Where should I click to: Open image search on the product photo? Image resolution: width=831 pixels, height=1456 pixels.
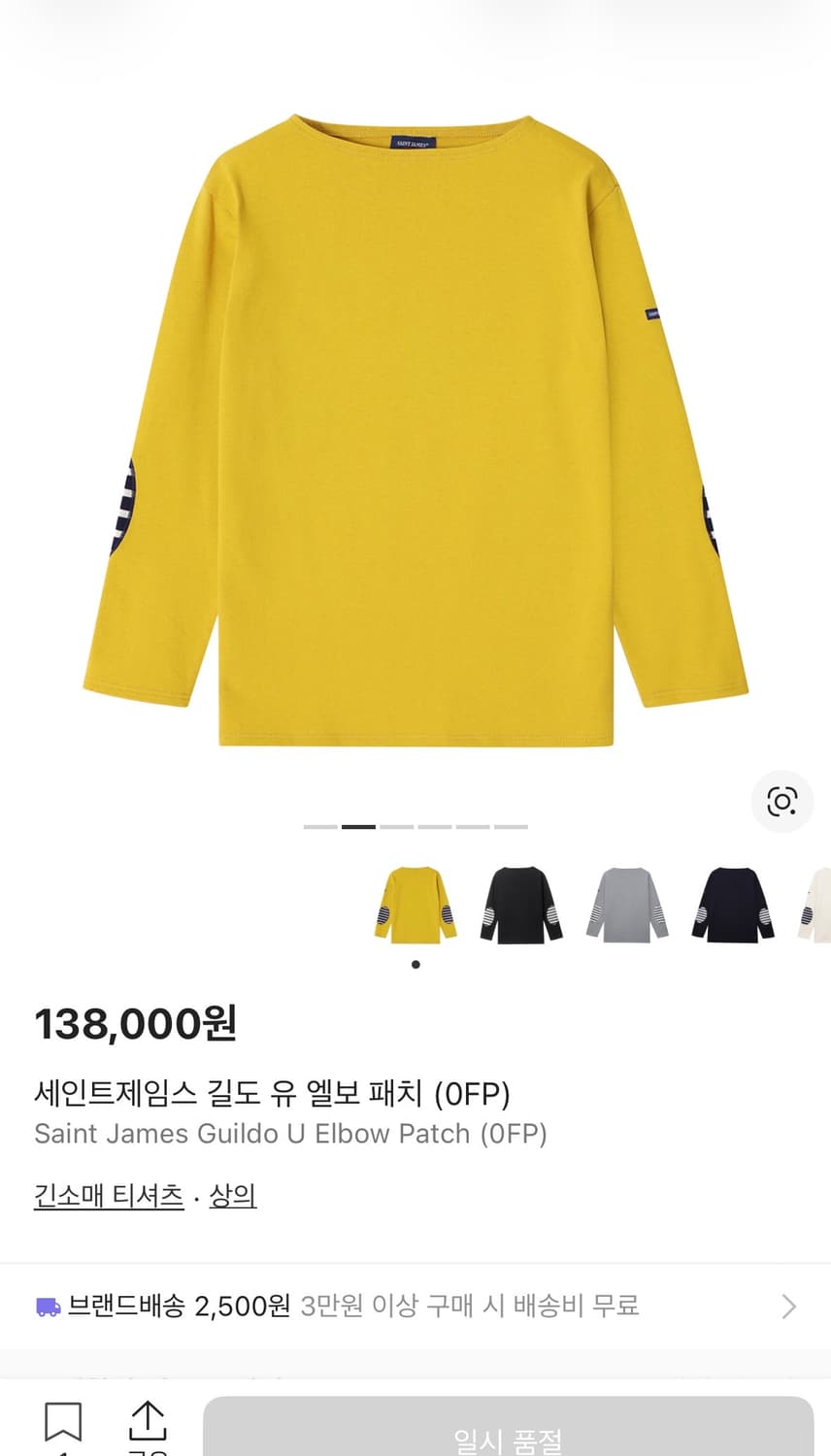click(782, 802)
